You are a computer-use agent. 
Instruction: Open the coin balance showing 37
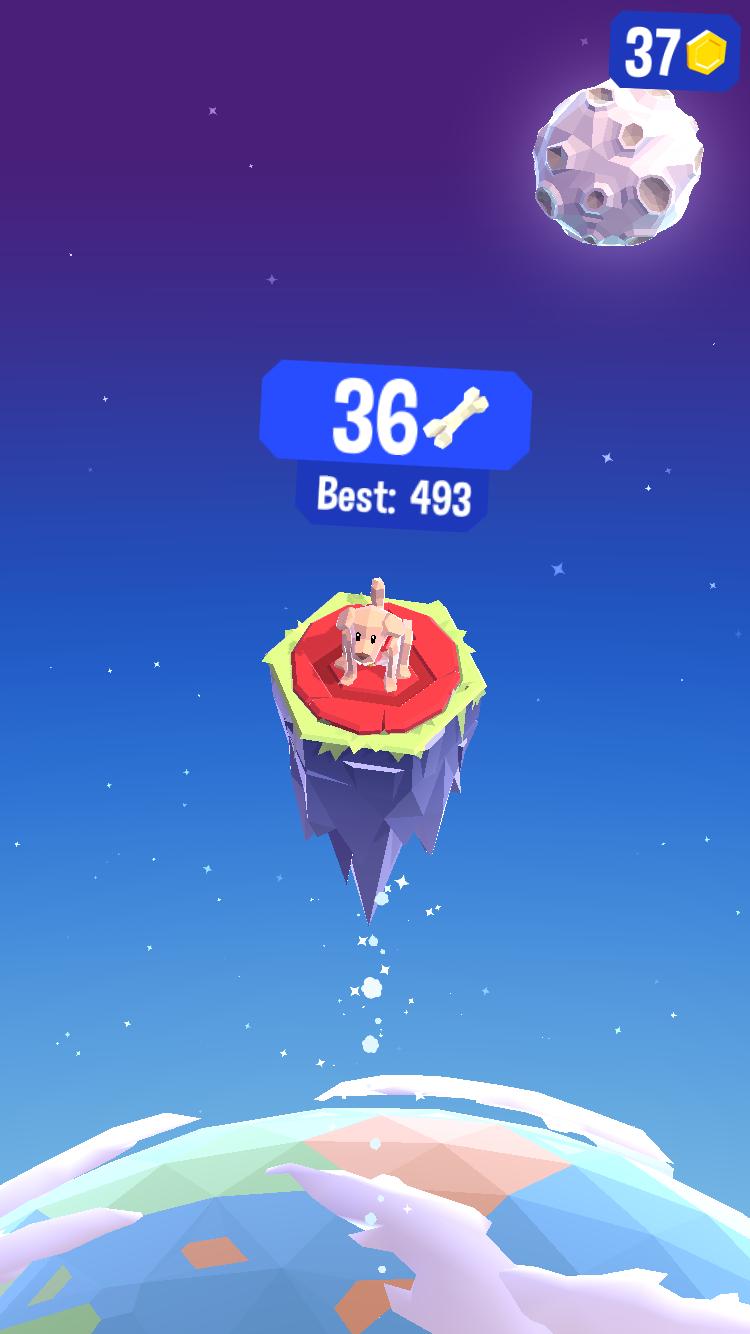[x=674, y=52]
